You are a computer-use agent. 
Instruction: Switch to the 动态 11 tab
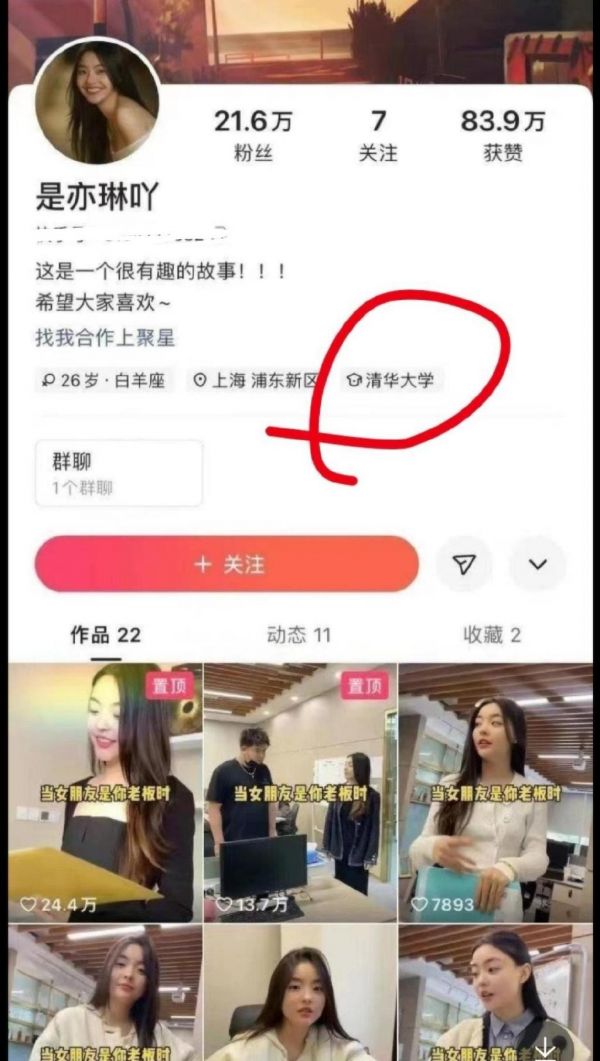pos(298,635)
